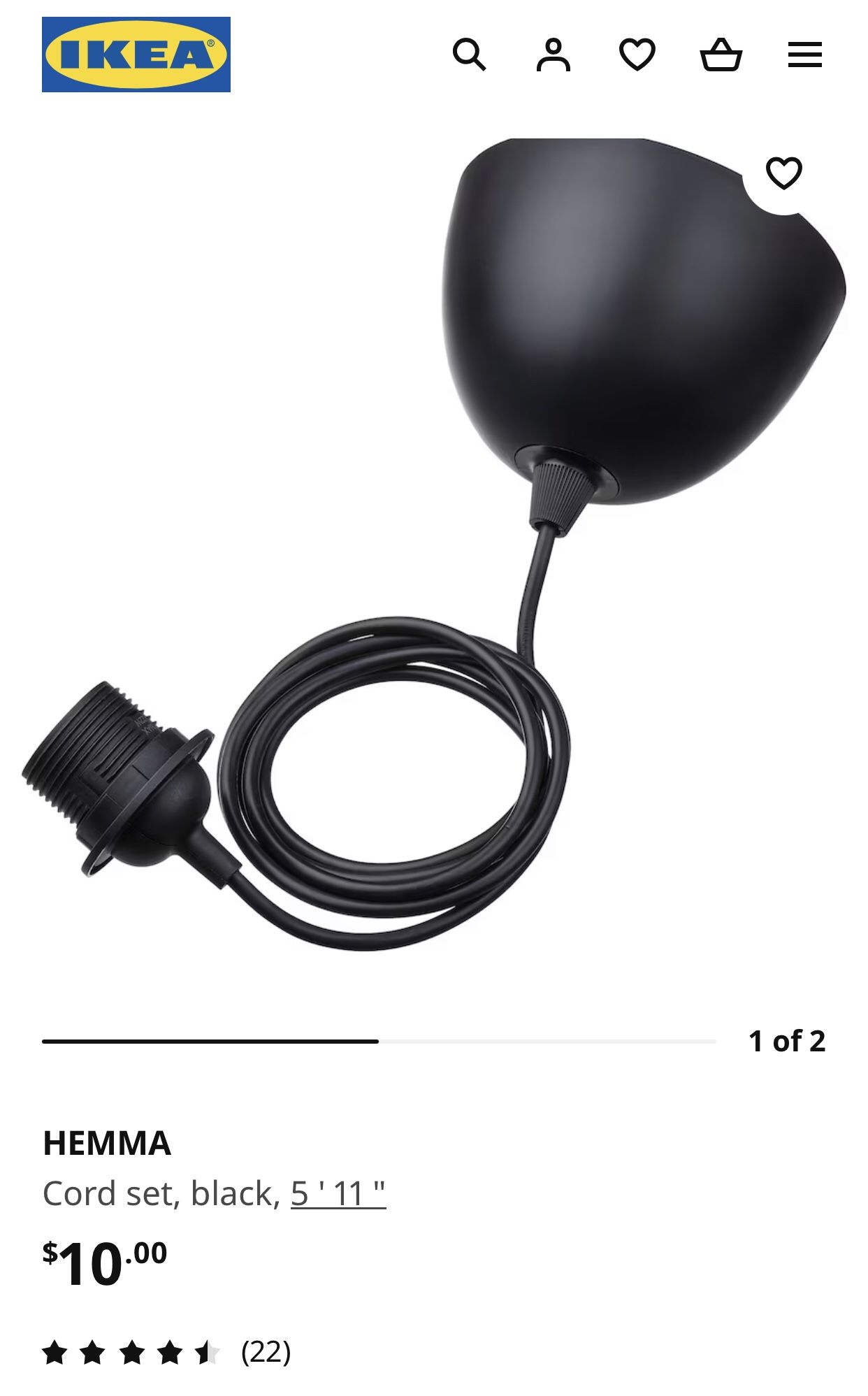Open the IKEA home logo
This screenshot has height=1396, width=868.
pyautogui.click(x=136, y=55)
